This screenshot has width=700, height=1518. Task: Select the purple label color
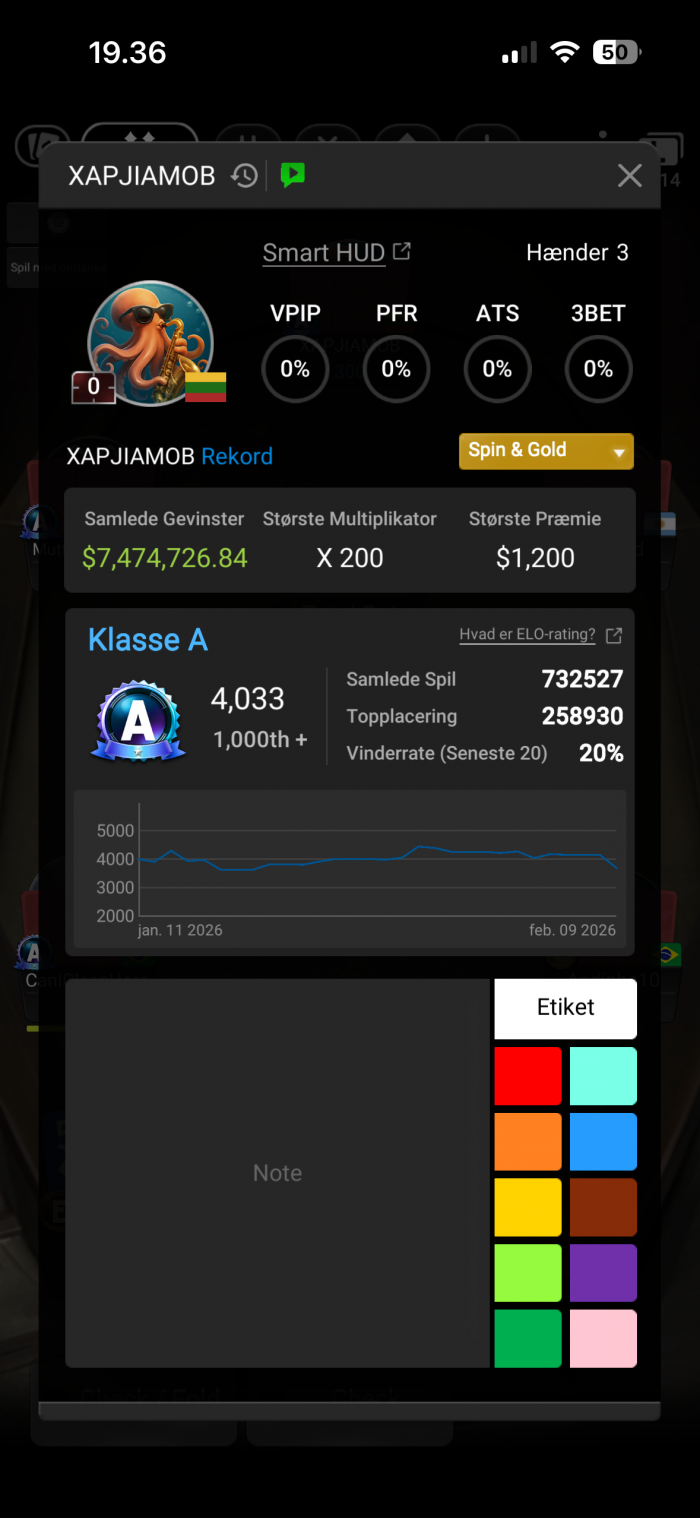pyautogui.click(x=603, y=1273)
